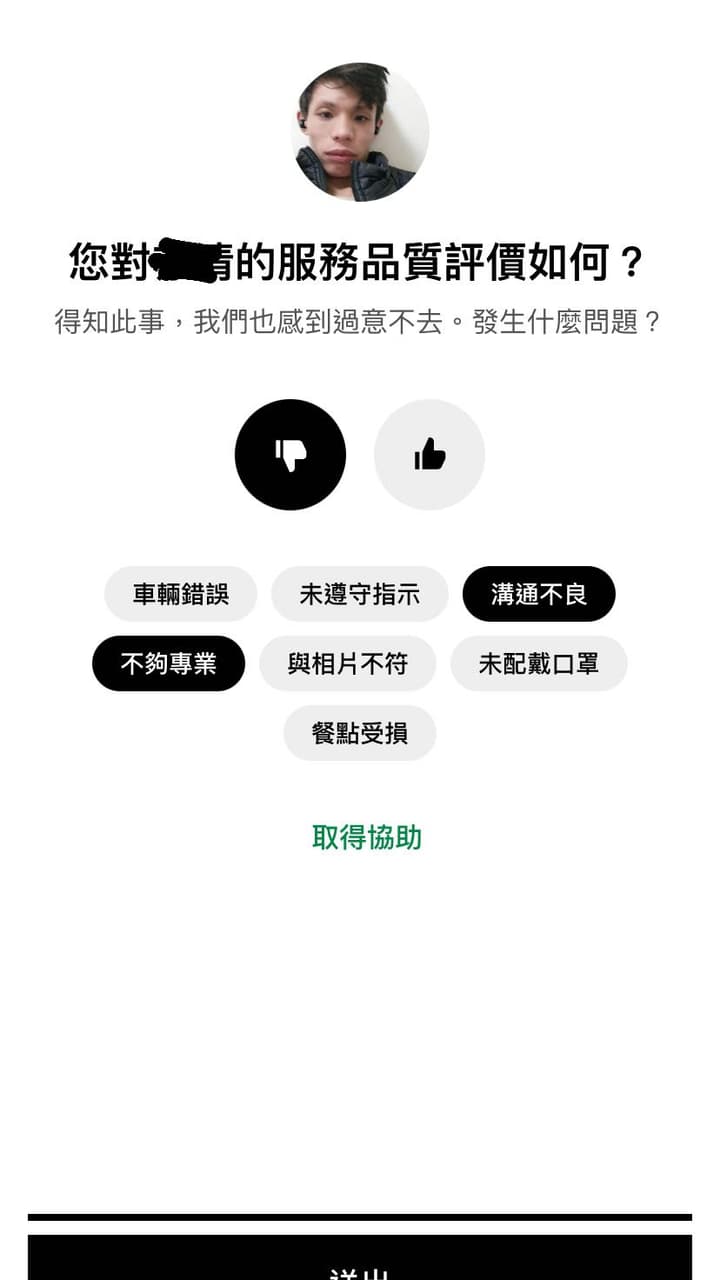Pick the 未遵守指示 reason chip
The image size is (720, 1280).
click(x=360, y=594)
